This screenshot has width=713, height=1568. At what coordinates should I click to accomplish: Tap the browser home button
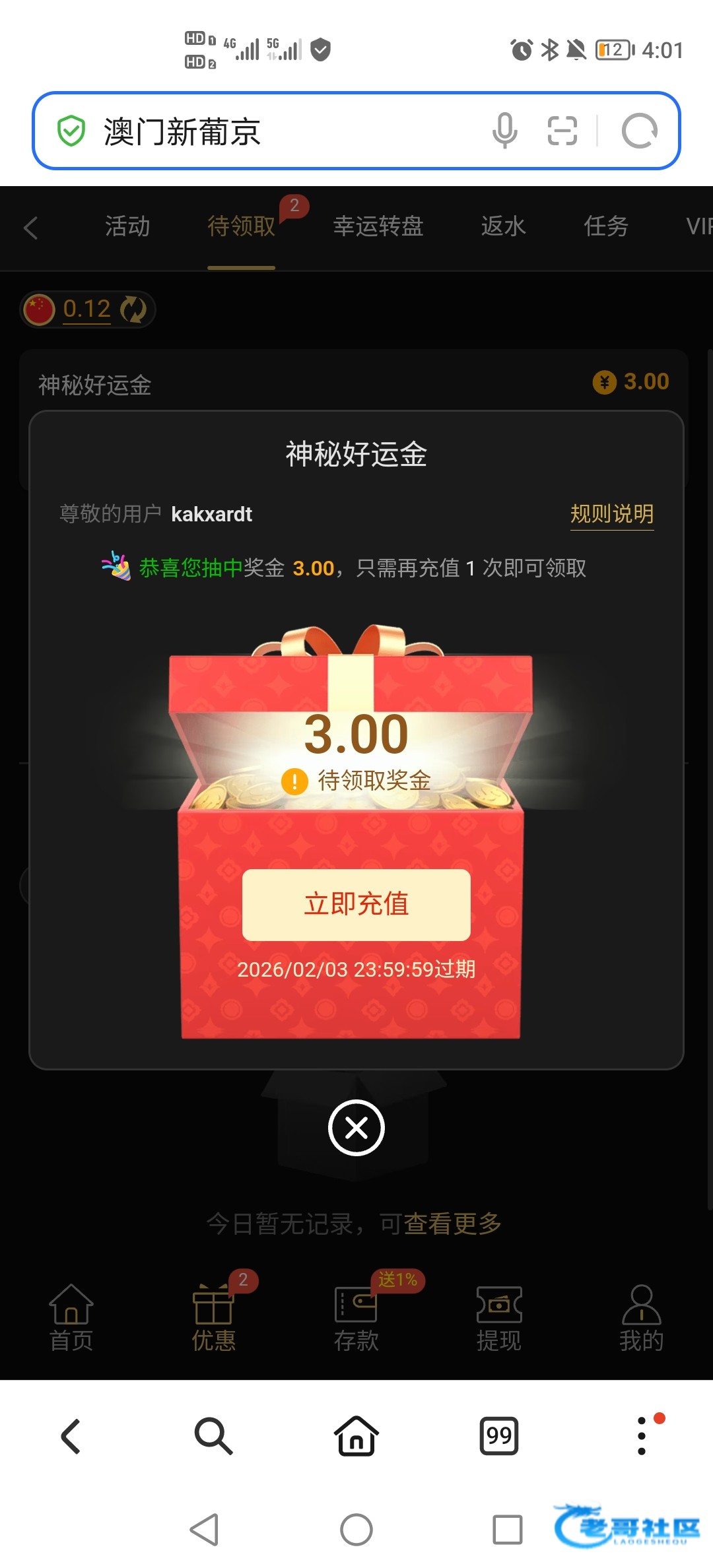[356, 1436]
